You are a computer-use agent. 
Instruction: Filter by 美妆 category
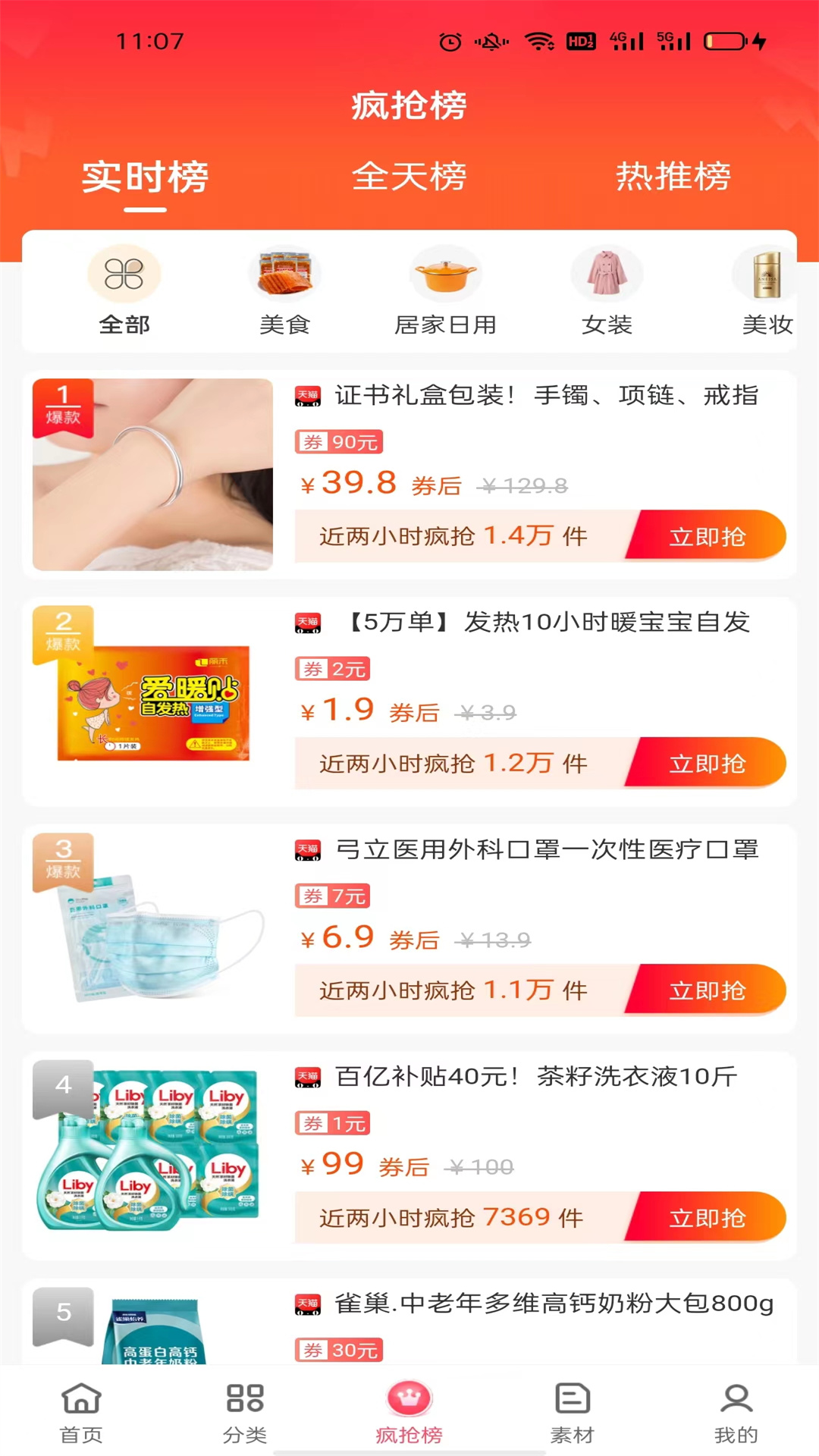(x=767, y=291)
